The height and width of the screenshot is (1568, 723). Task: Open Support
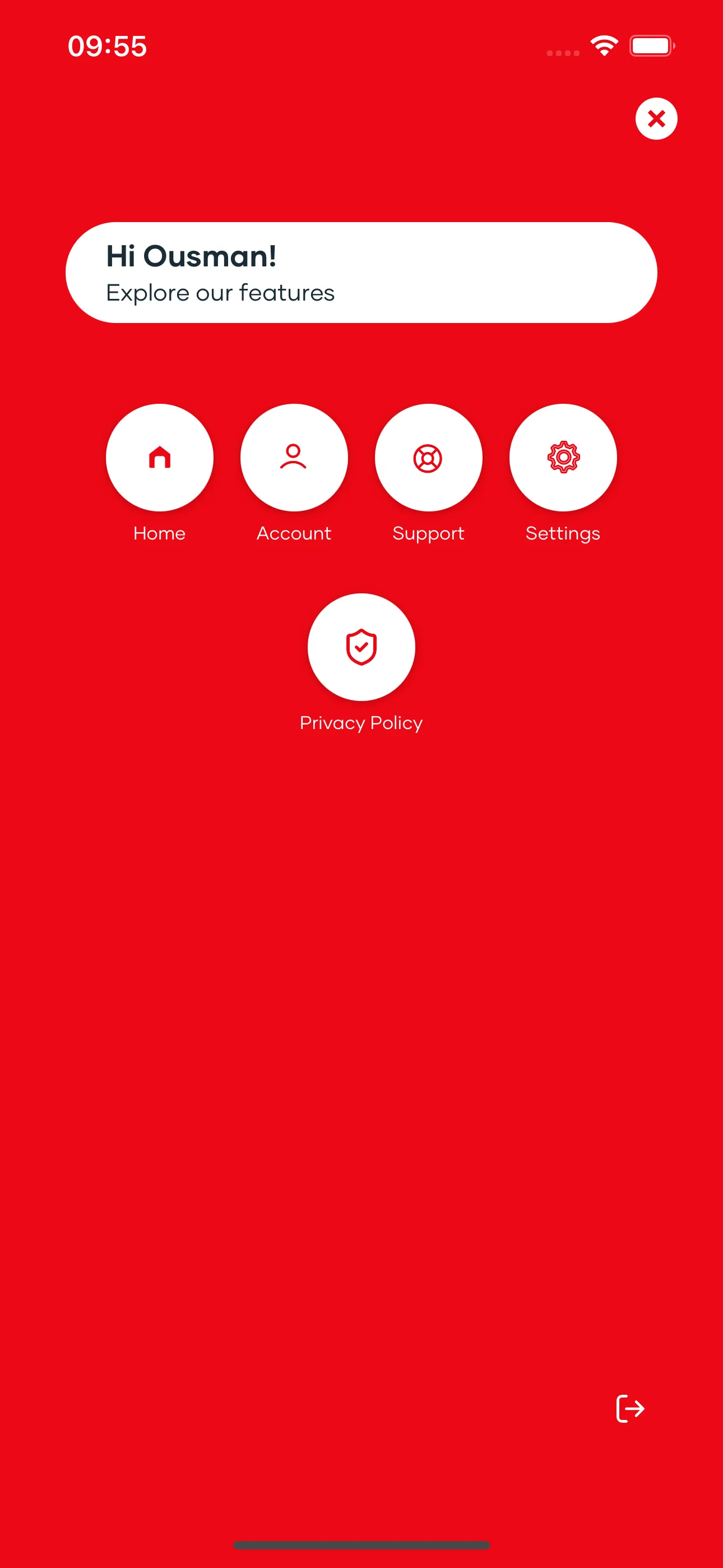coord(428,457)
